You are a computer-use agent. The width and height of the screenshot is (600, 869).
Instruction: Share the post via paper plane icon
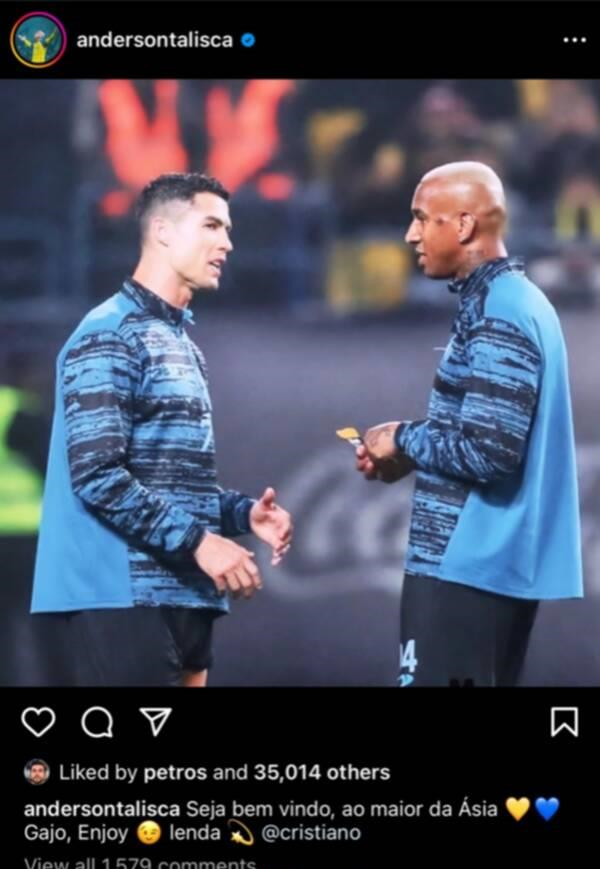[155, 721]
